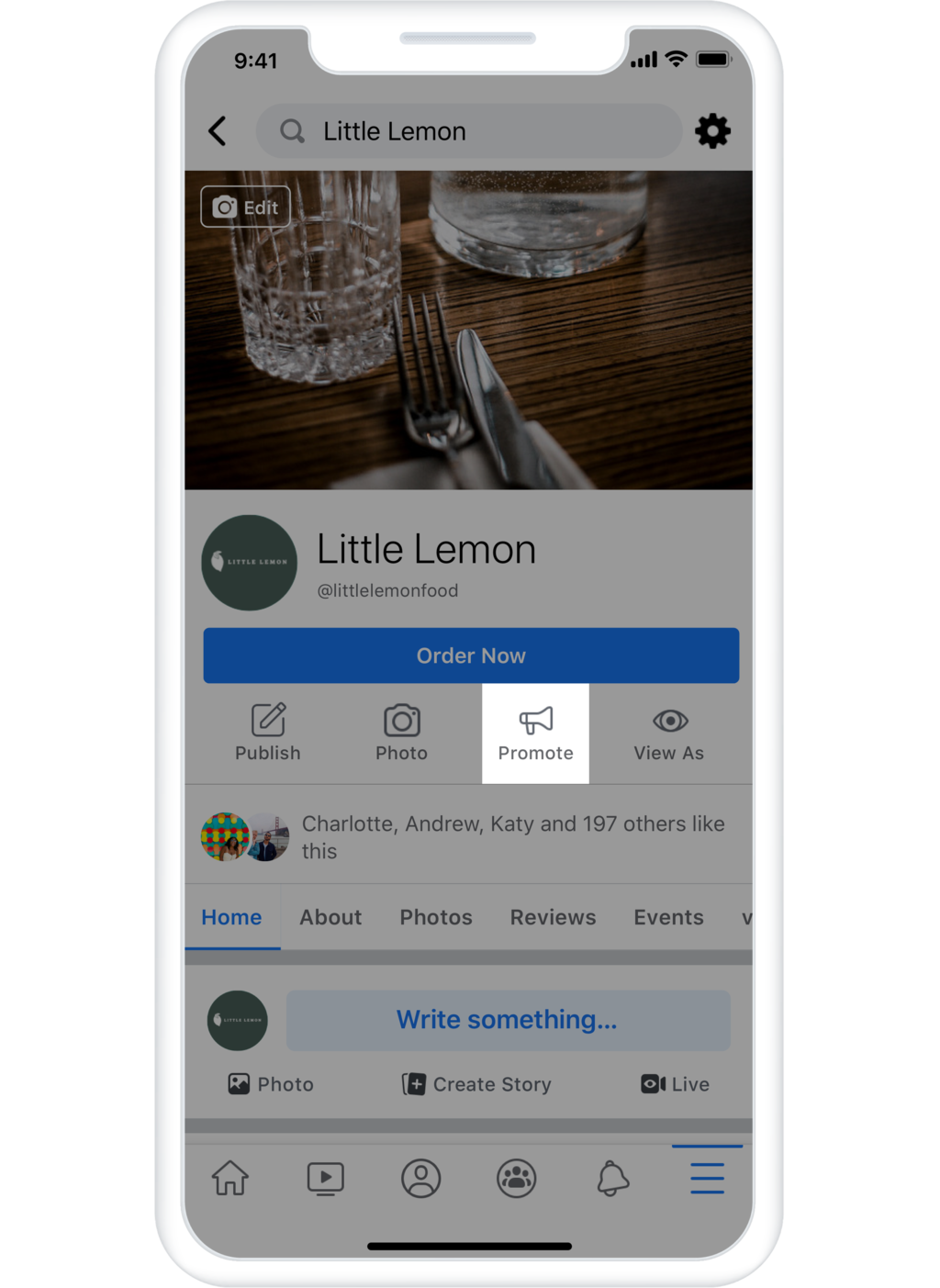Edit the cover photo

click(x=245, y=207)
